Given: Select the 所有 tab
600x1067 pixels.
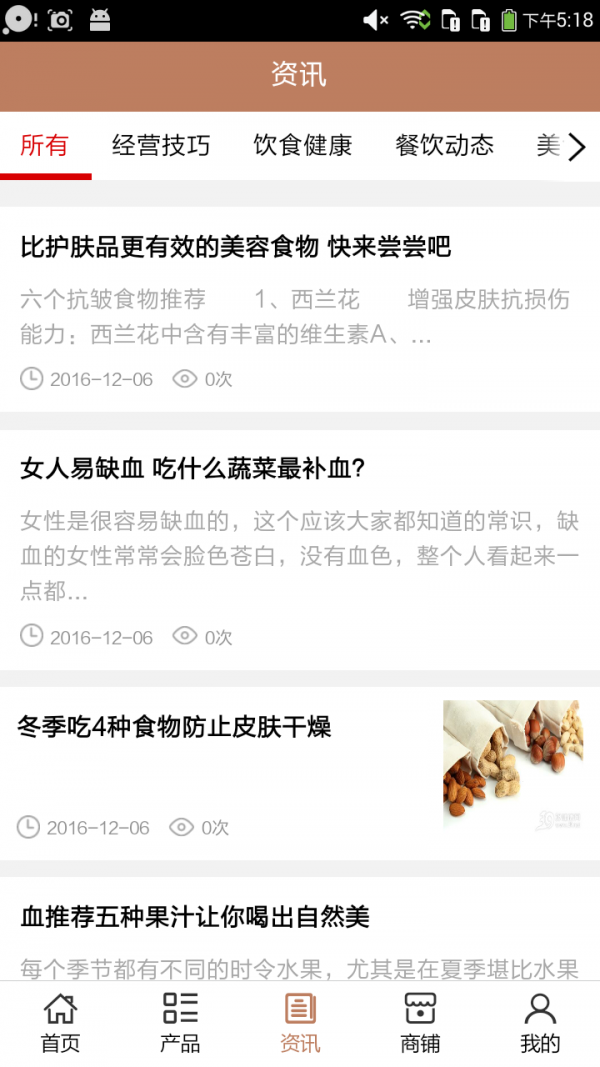Looking at the screenshot, I should pyautogui.click(x=45, y=146).
